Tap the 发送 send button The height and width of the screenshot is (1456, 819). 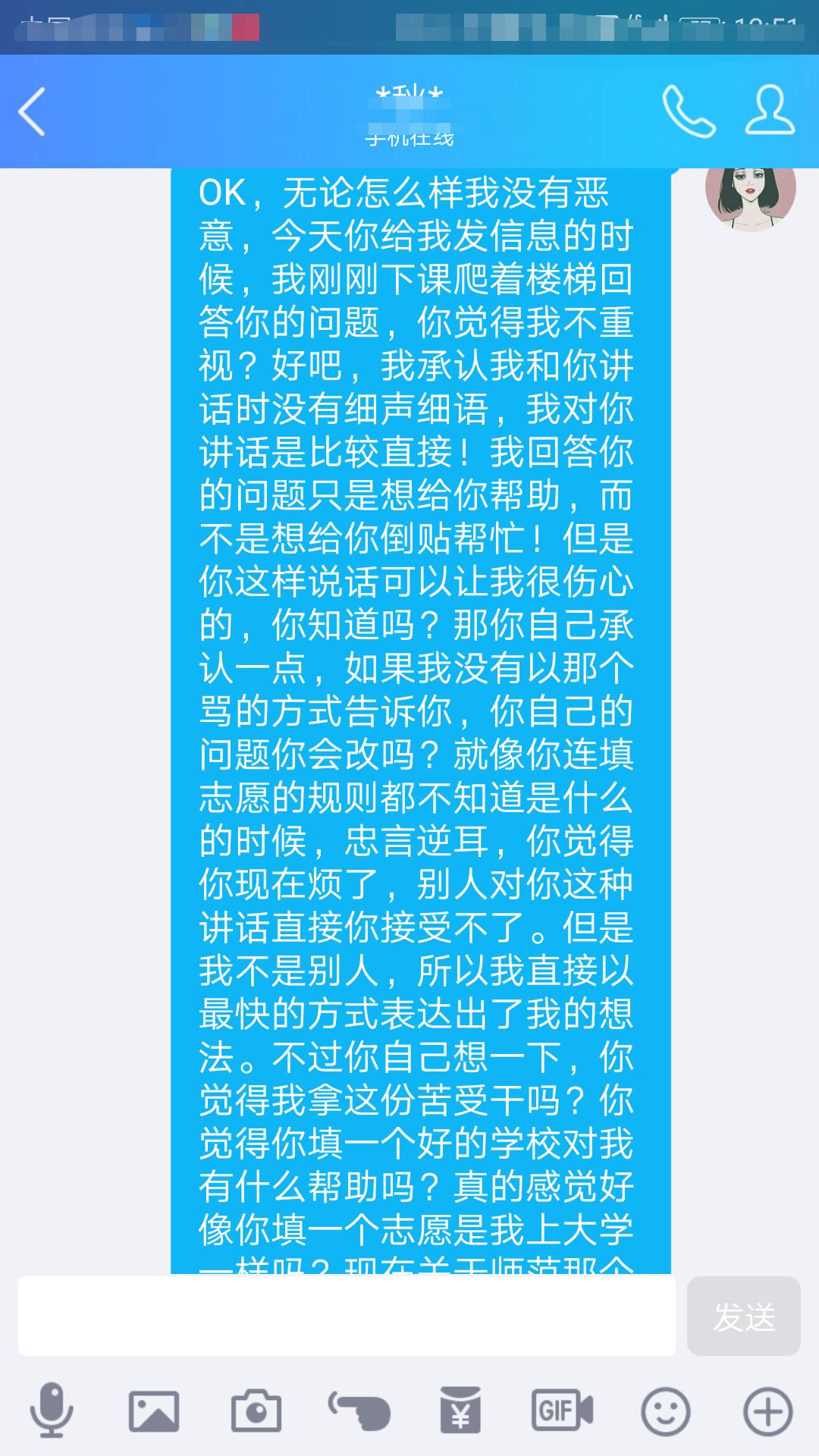pyautogui.click(x=744, y=1316)
